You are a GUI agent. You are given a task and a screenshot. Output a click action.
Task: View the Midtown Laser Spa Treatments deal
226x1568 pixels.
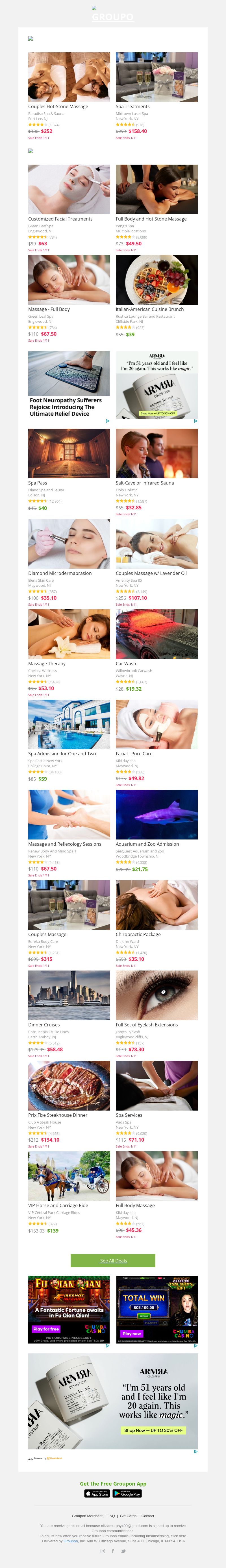157,77
